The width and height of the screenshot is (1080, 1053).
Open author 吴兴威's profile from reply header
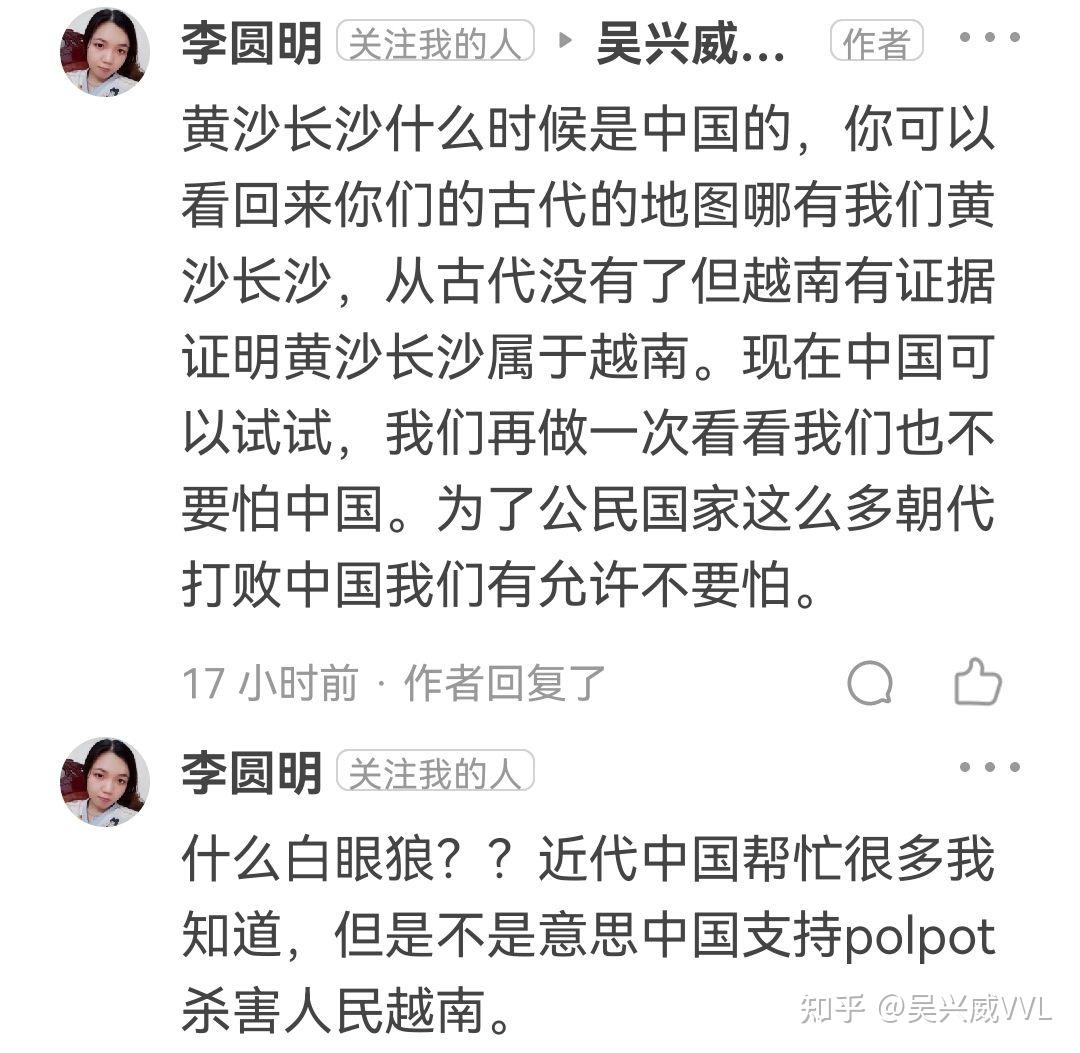[x=690, y=43]
